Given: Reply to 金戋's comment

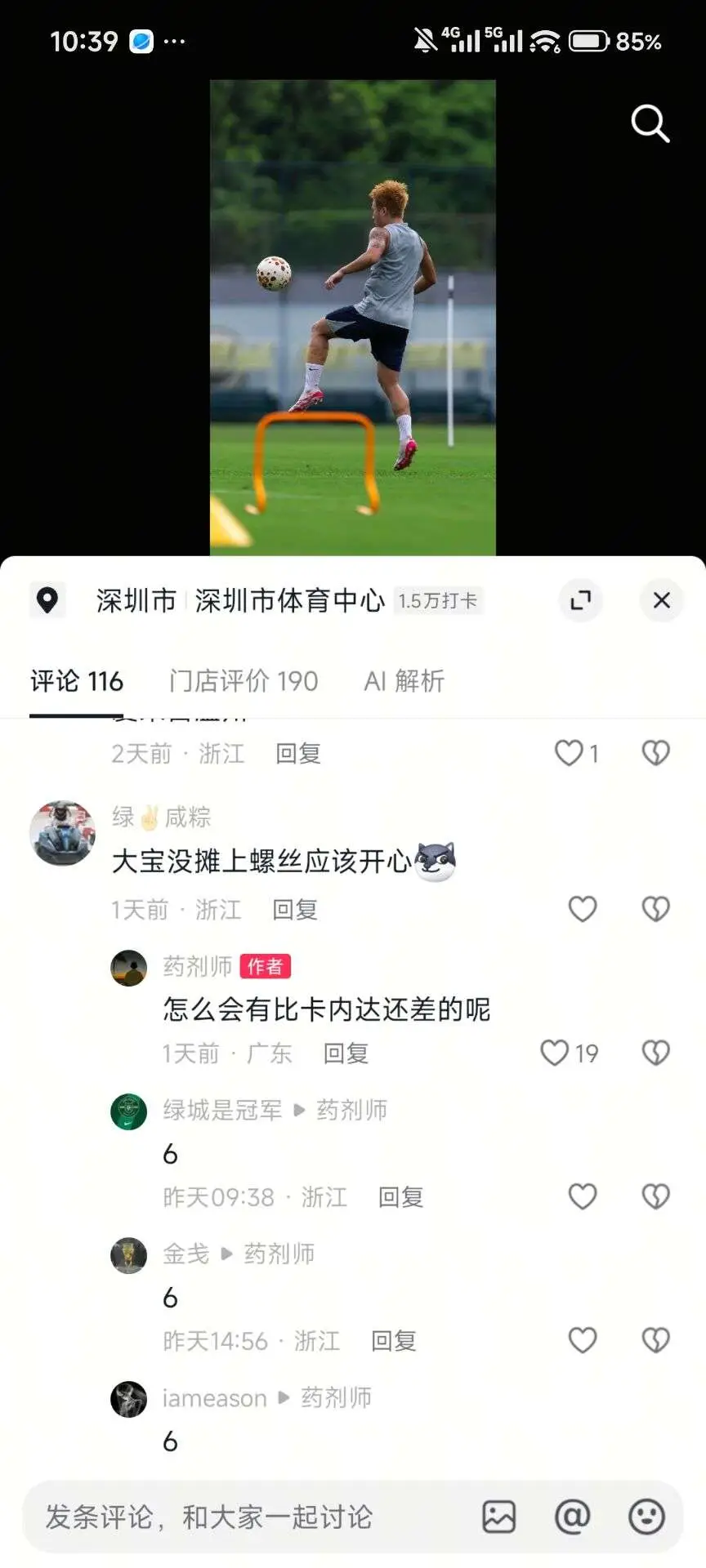Looking at the screenshot, I should click(x=394, y=1340).
